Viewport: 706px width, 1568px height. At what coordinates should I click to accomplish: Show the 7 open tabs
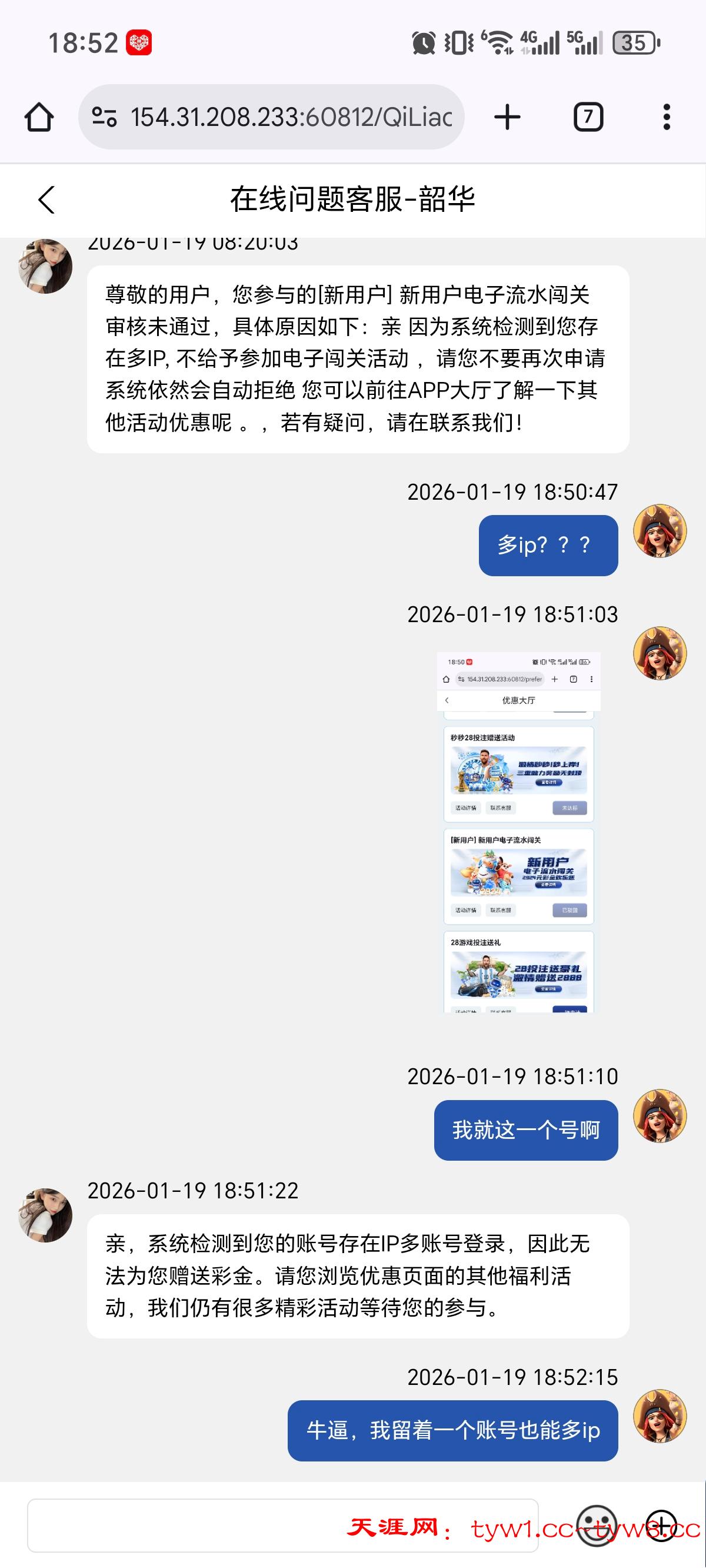tap(588, 117)
